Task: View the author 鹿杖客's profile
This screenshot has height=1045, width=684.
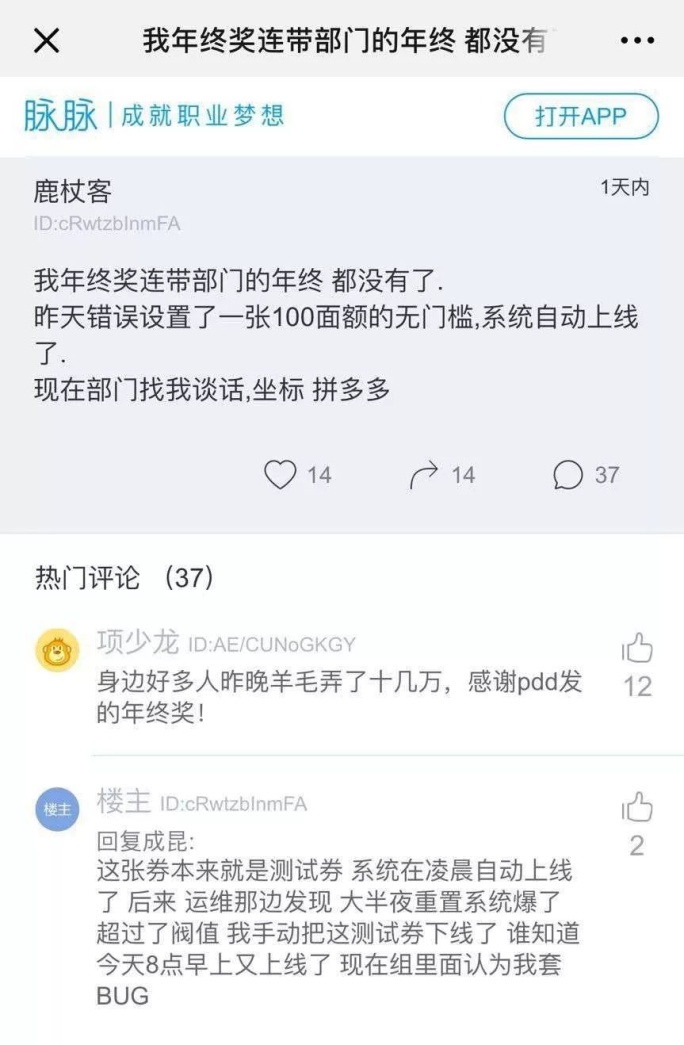Action: [73, 191]
